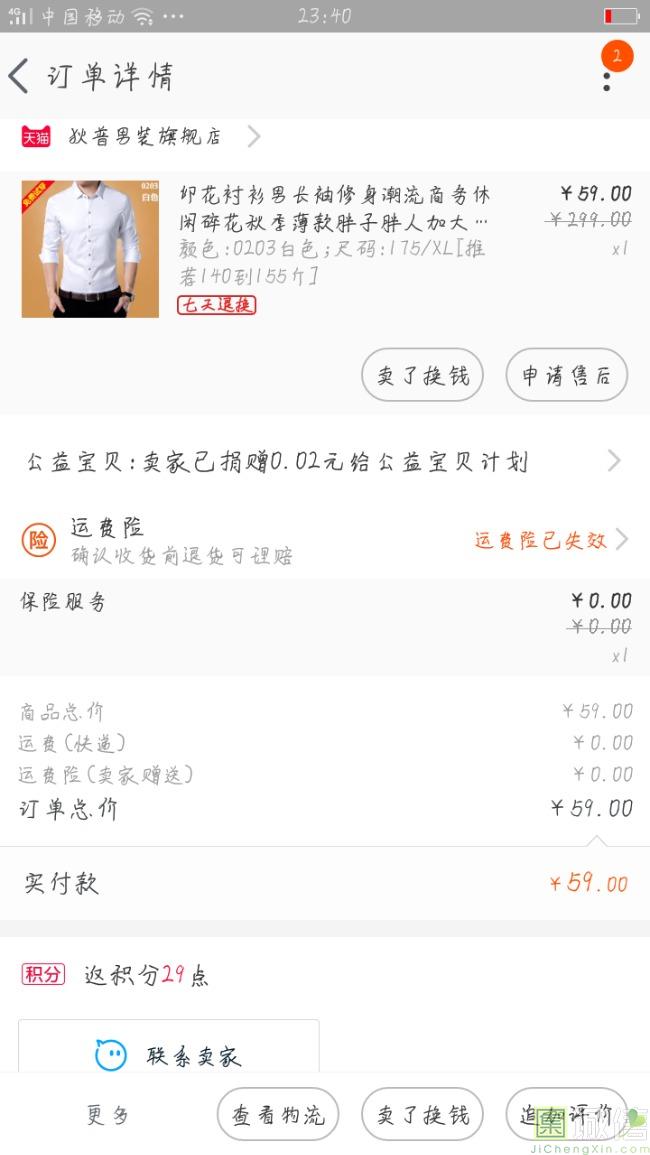Open the 公益宝贝 donation plan row

tap(324, 461)
